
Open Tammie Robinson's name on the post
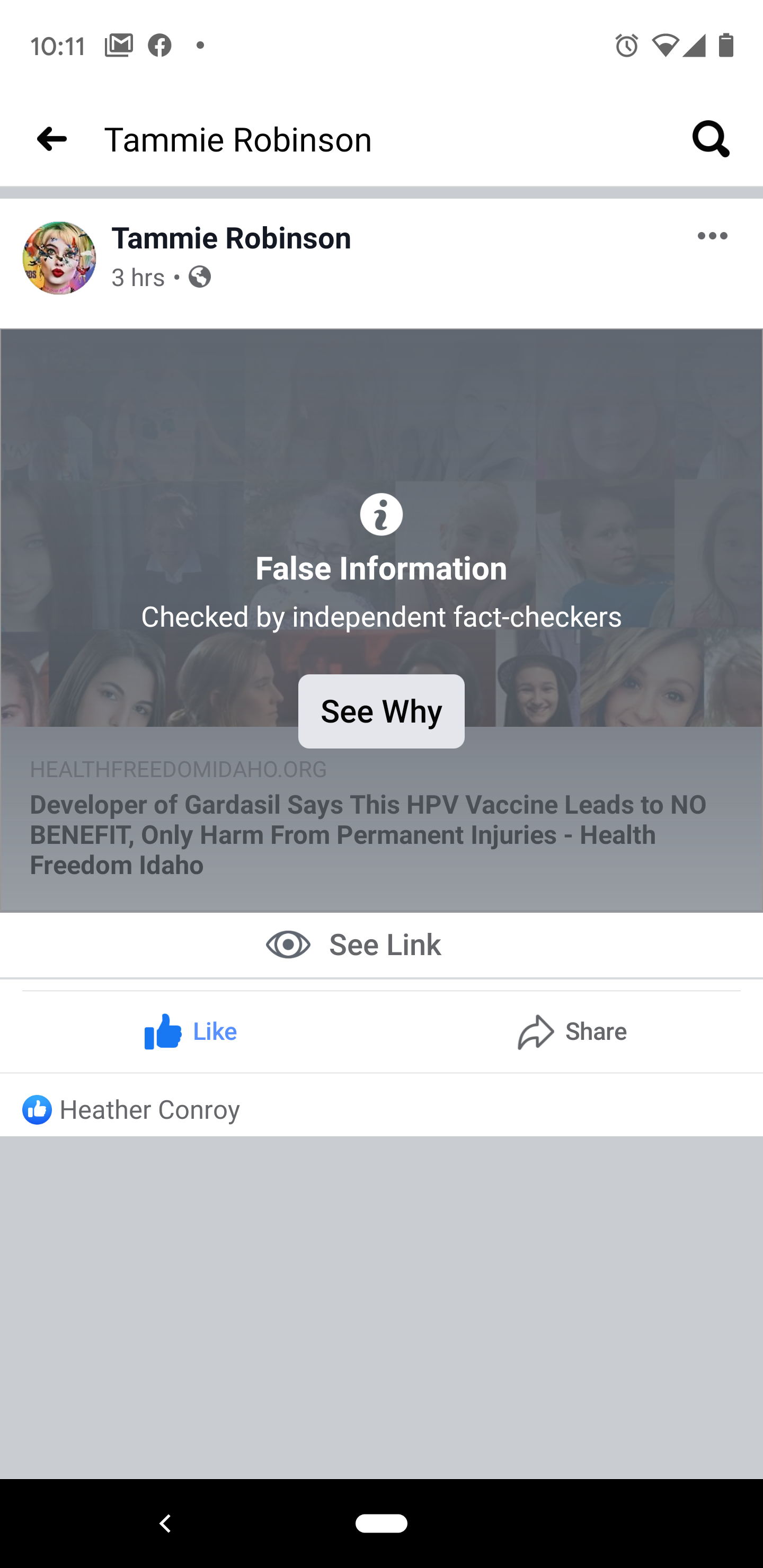coord(231,238)
